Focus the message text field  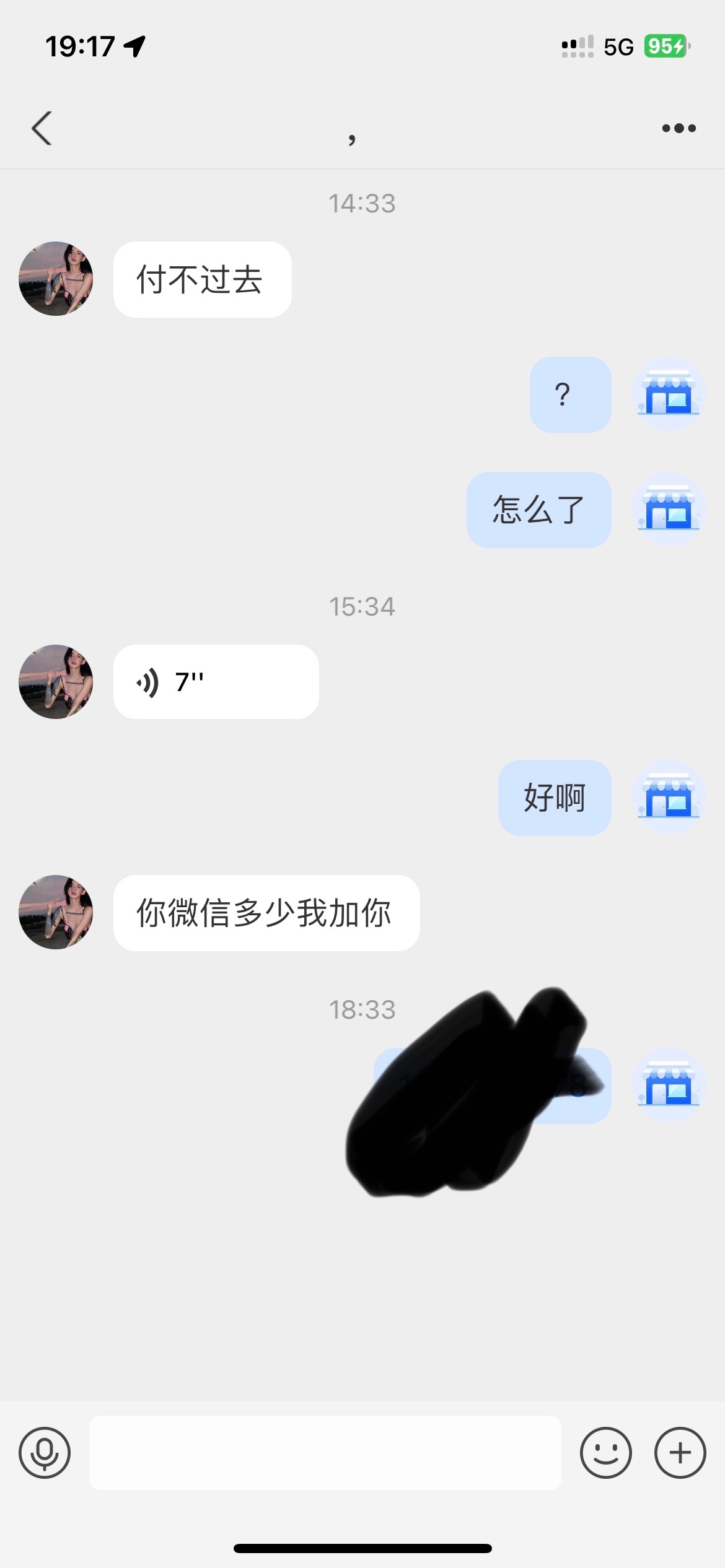click(325, 1452)
